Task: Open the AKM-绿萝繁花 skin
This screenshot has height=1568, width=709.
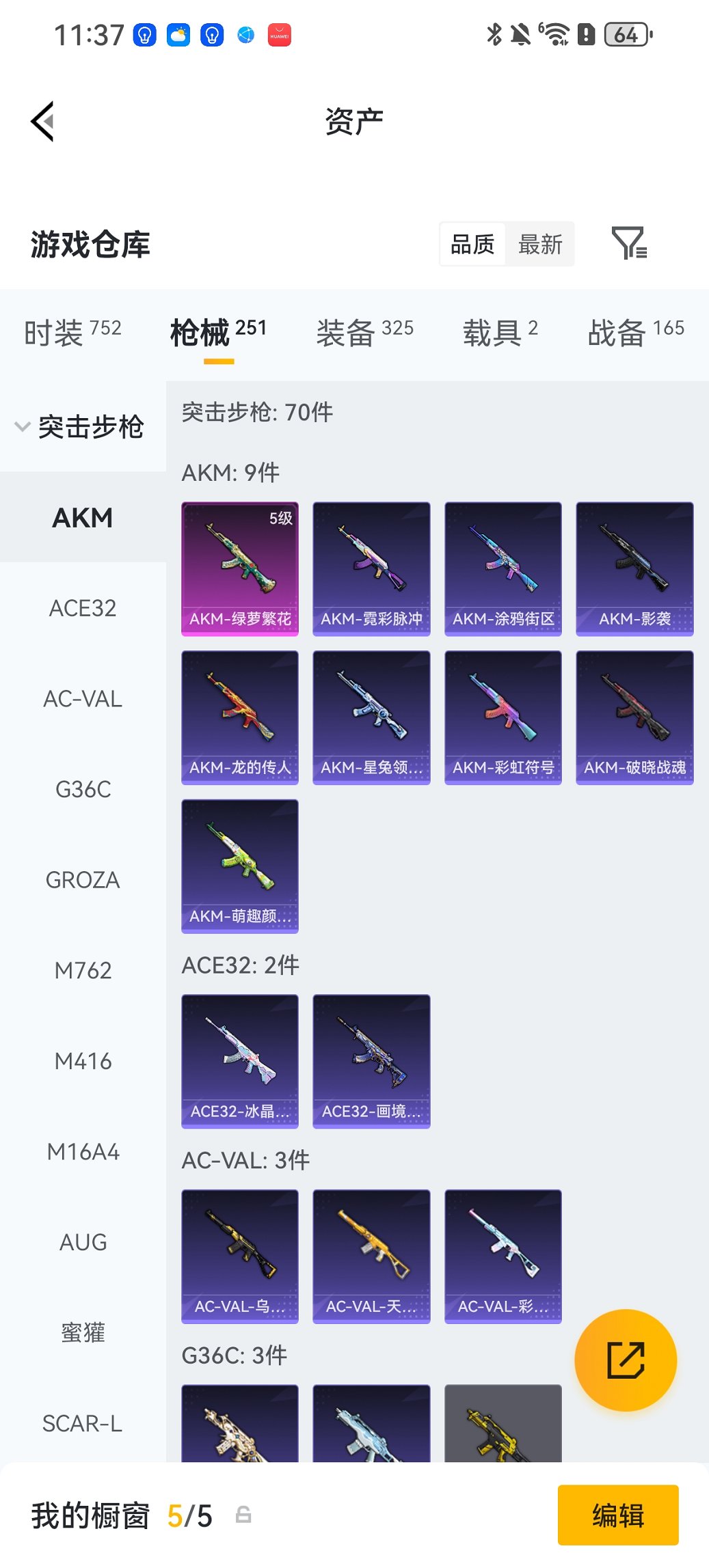Action: coord(240,568)
